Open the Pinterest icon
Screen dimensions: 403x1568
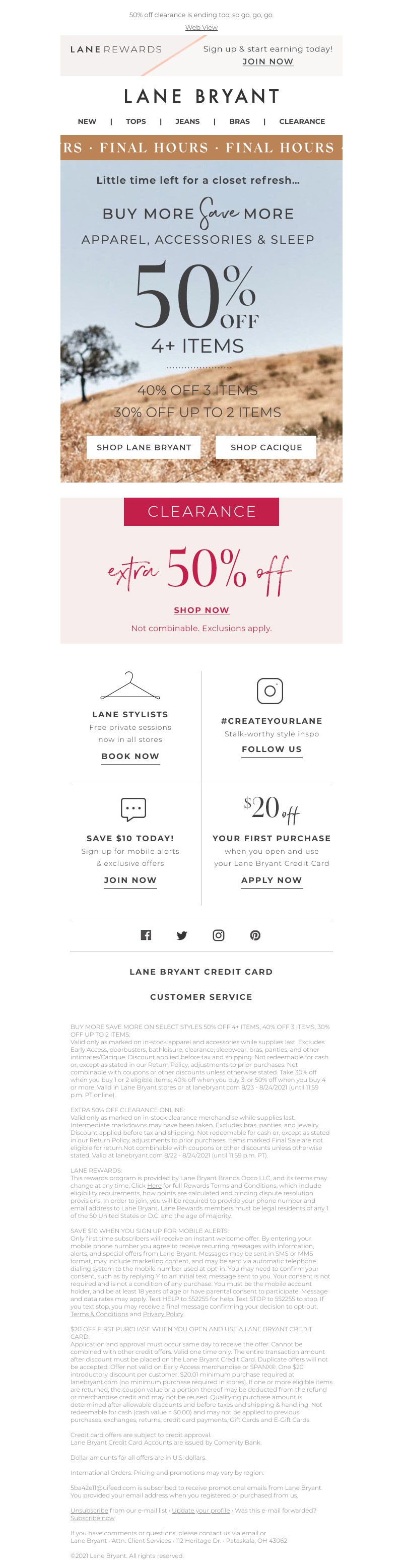pos(255,935)
